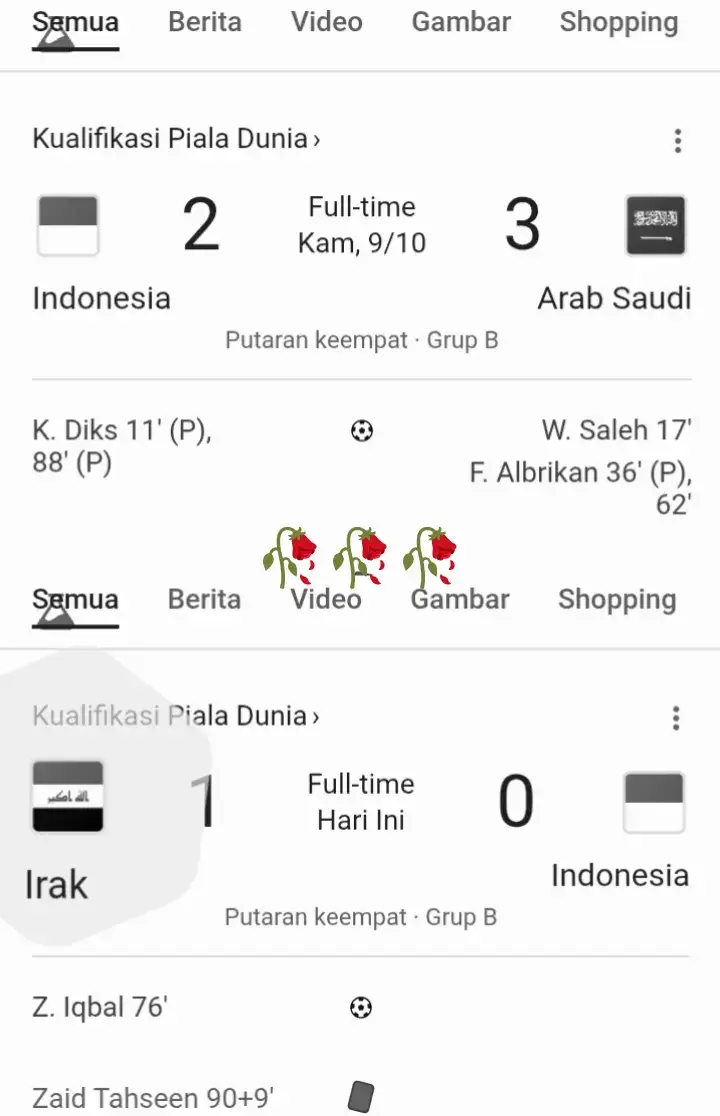Click the Putaran keempat Grup B text

(360, 340)
